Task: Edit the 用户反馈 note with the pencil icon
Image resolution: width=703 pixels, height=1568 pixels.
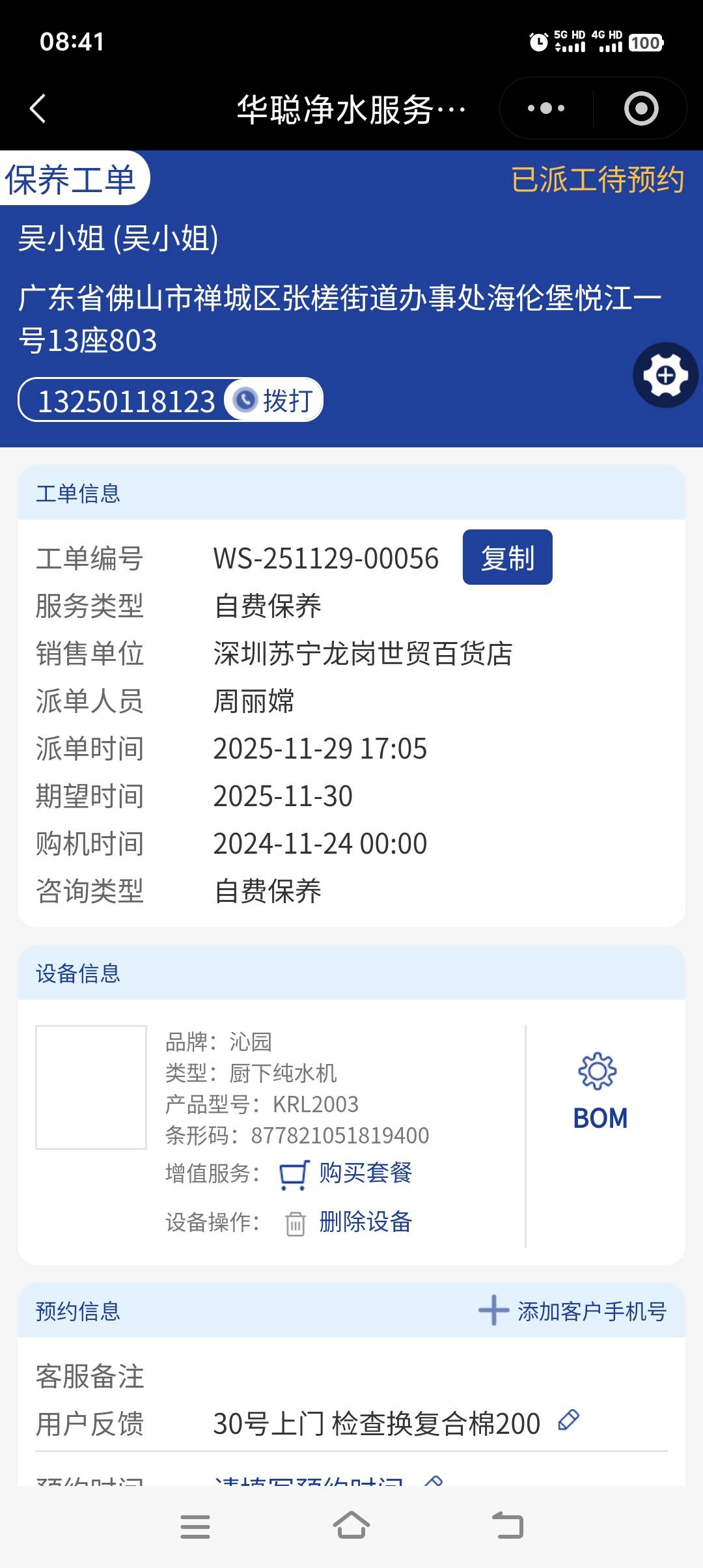Action: pyautogui.click(x=568, y=1420)
